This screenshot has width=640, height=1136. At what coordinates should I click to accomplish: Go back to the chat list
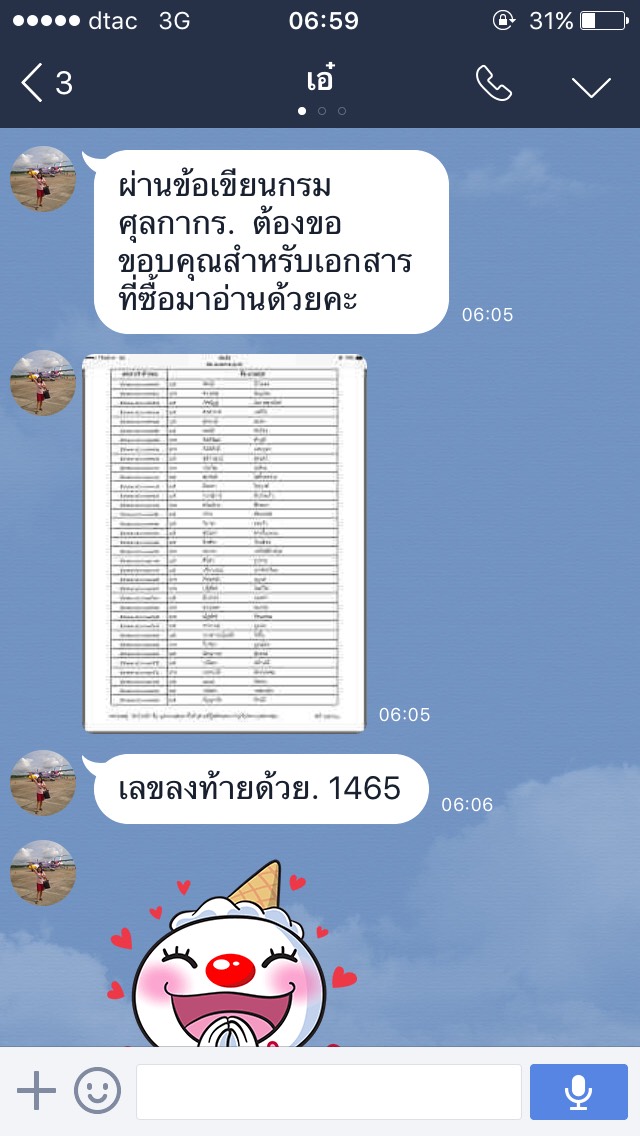tap(45, 84)
